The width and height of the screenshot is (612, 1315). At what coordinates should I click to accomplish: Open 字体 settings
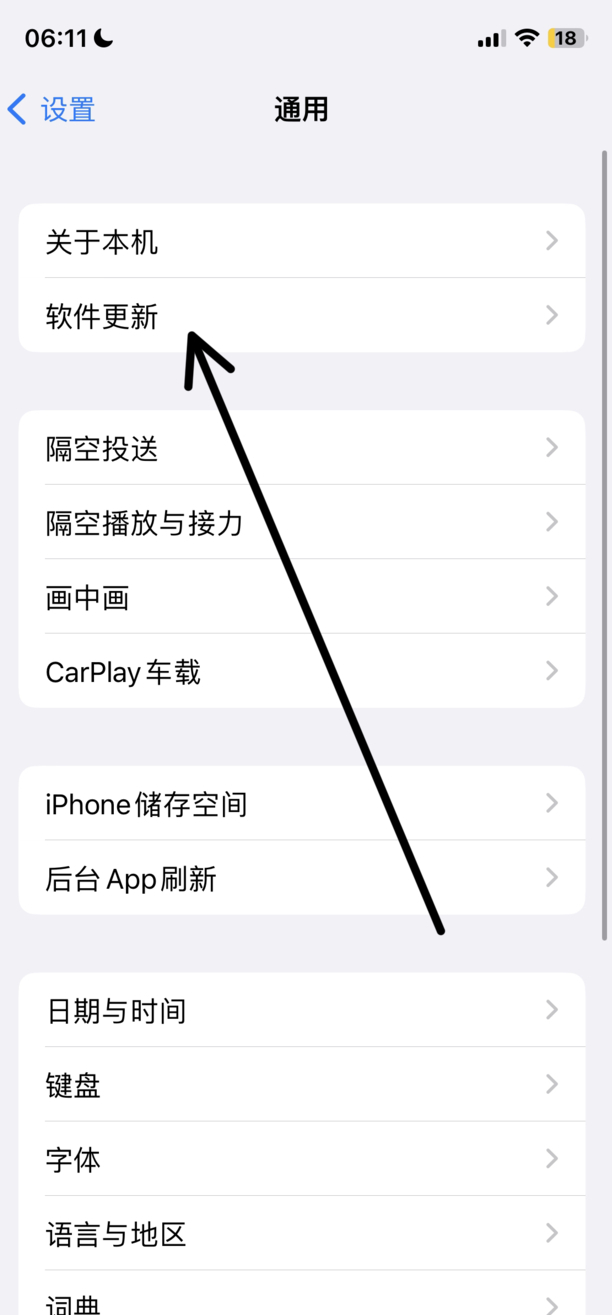300,1160
